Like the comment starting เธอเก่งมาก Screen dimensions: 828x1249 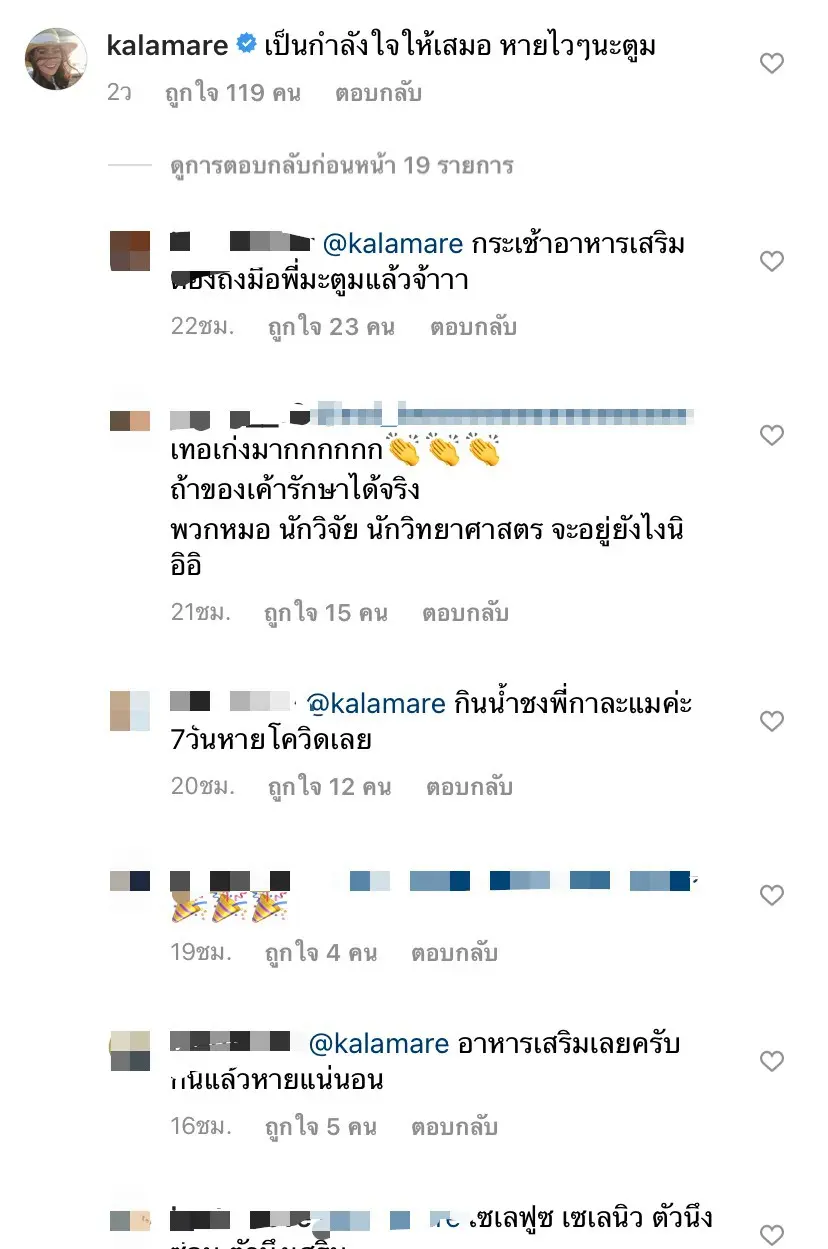tap(771, 435)
